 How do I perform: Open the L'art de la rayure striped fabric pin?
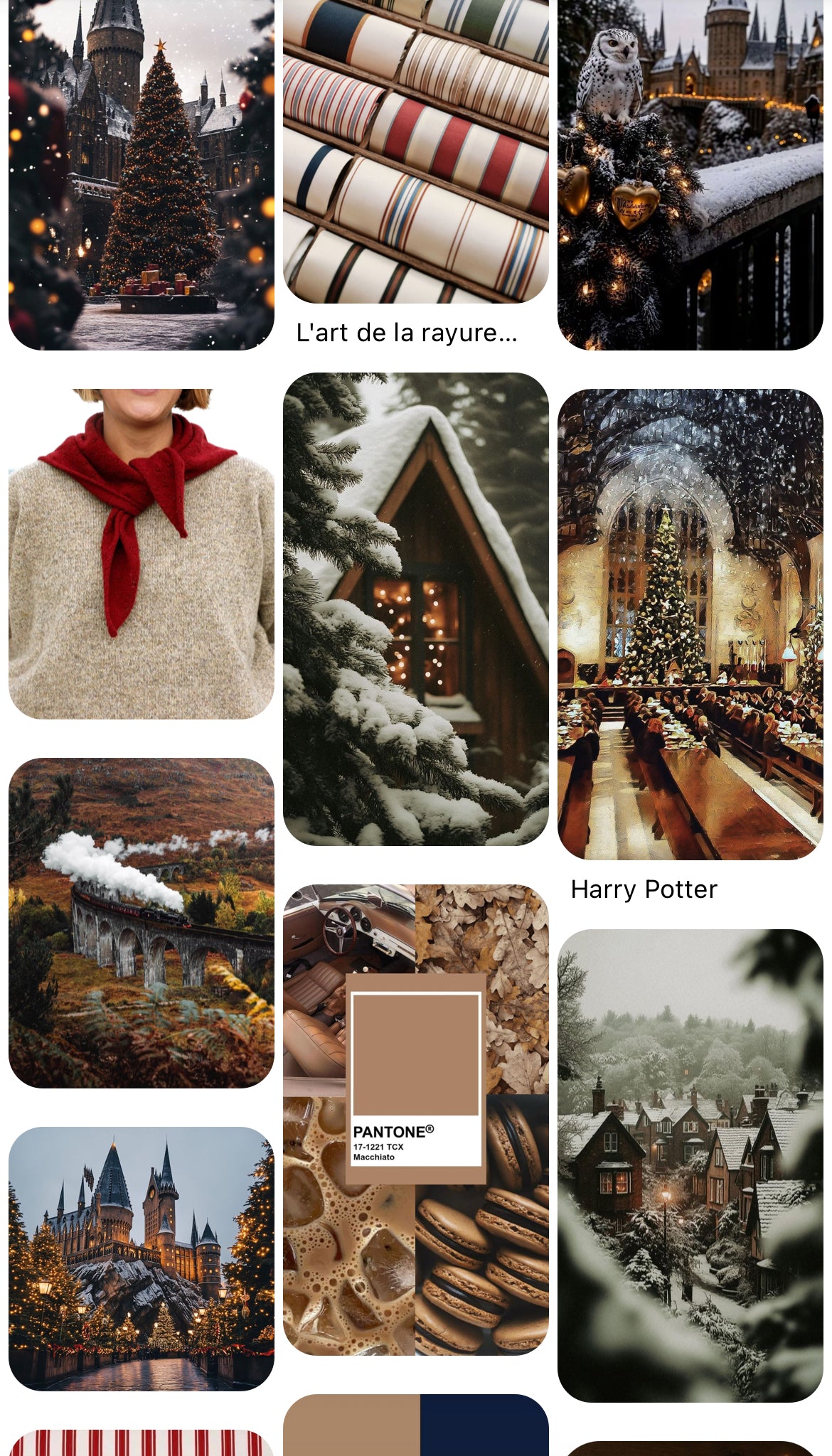[x=415, y=151]
